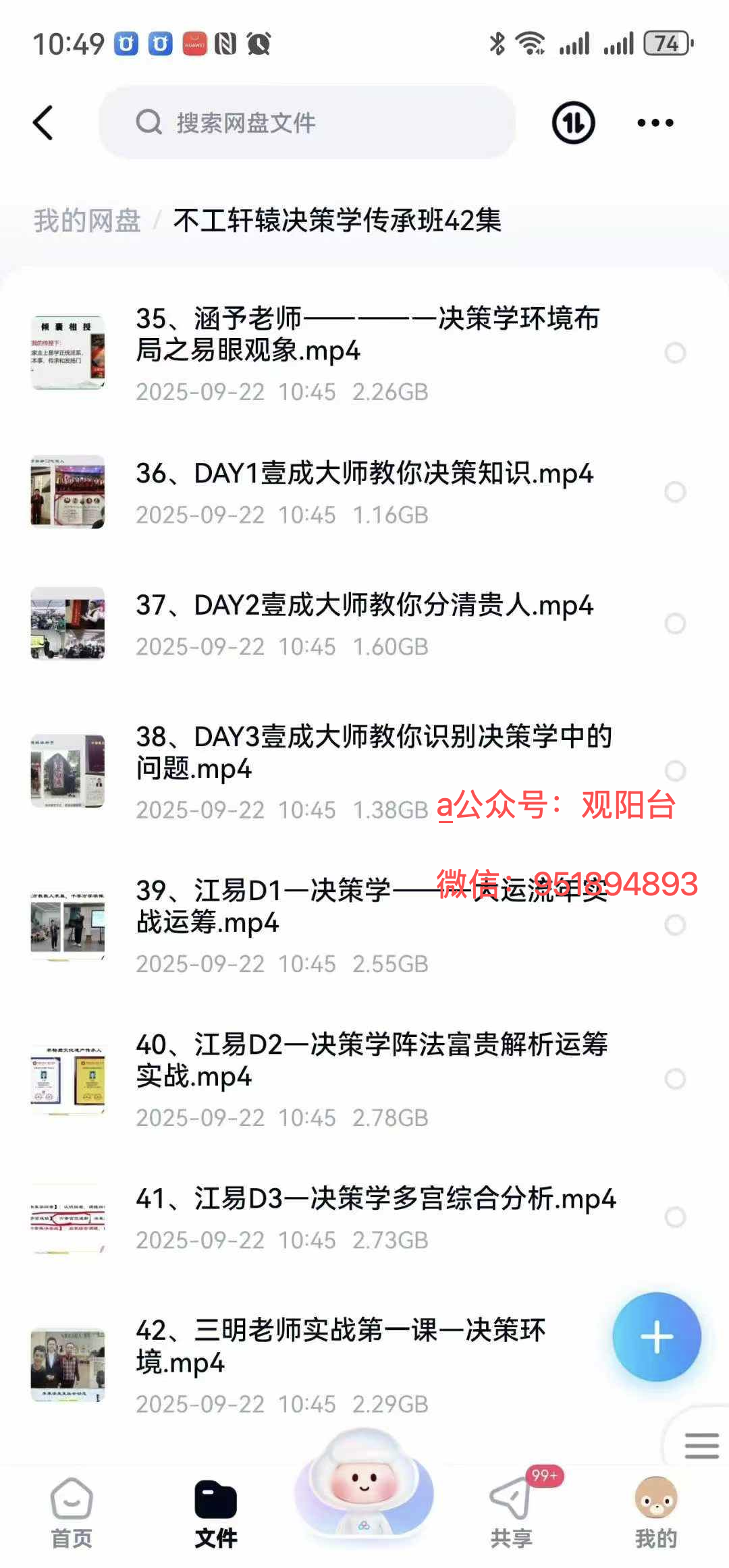Select the circle for 40、江易D2 video
This screenshot has height=1568, width=729.
[x=675, y=1079]
